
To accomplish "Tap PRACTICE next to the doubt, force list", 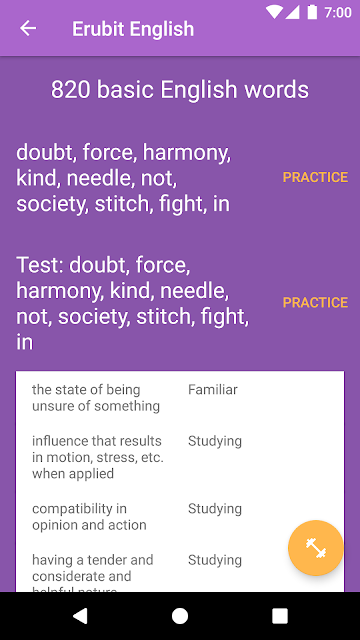I will pyautogui.click(x=315, y=177).
